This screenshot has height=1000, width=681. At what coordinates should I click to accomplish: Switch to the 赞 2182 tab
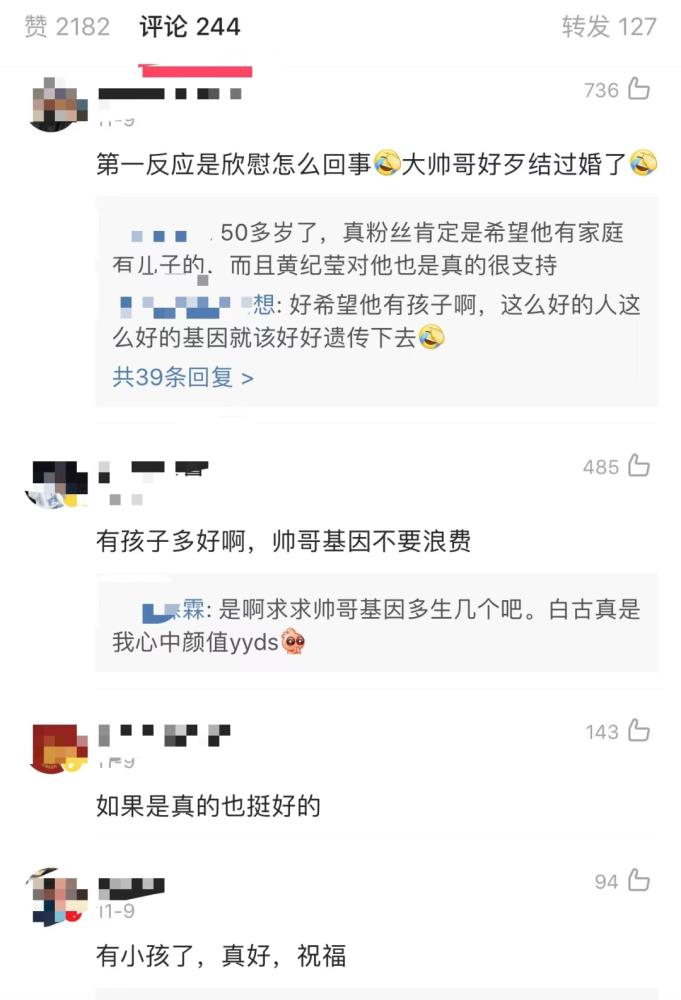click(67, 27)
